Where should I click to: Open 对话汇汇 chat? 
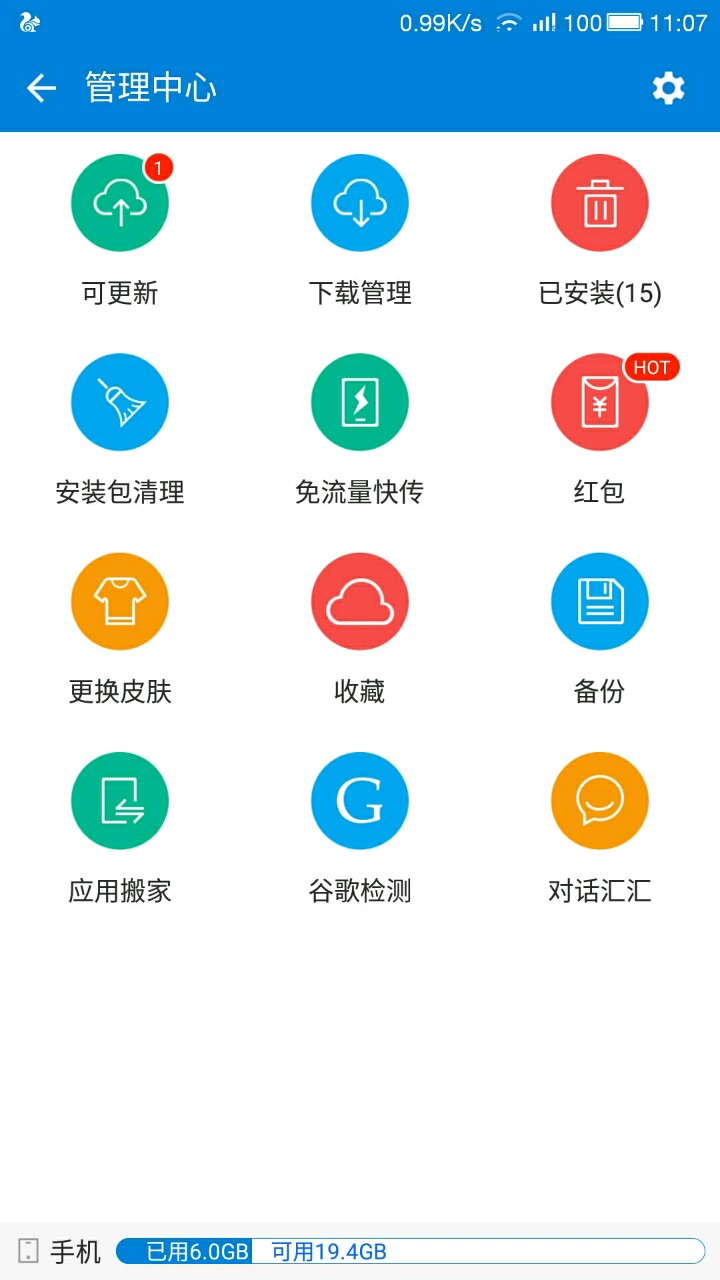[x=600, y=801]
